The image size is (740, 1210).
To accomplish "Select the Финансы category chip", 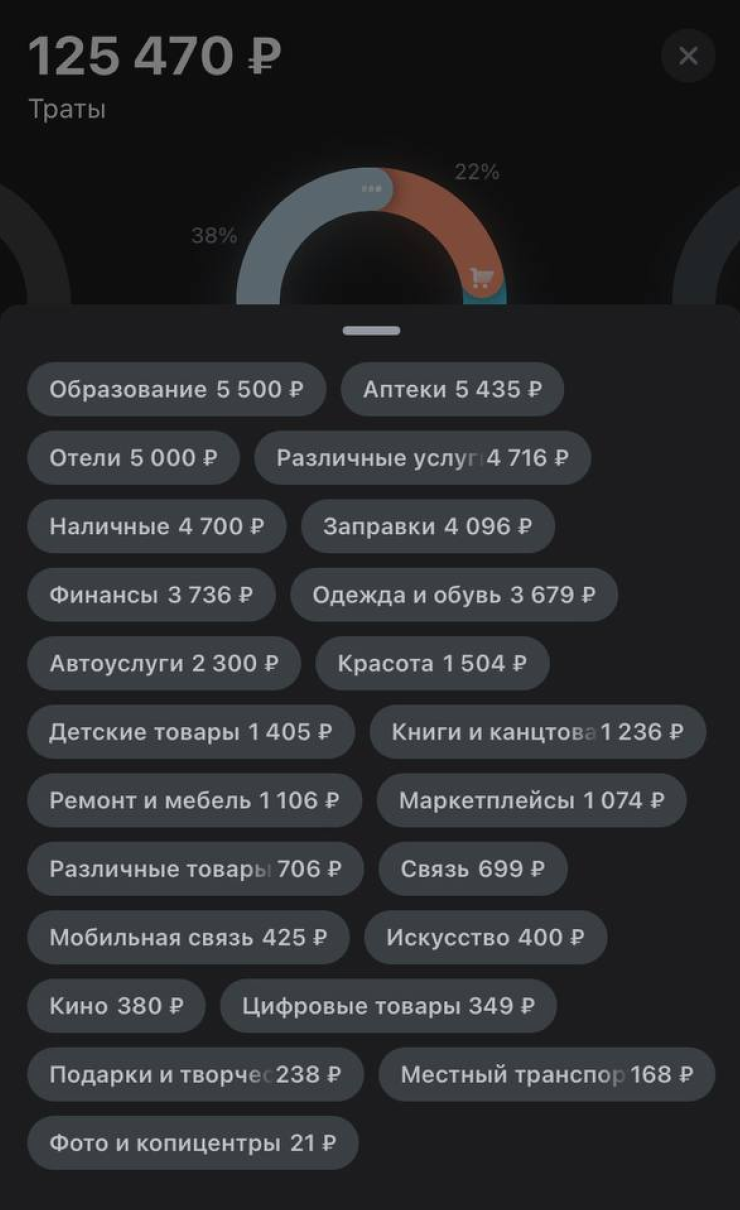I will (x=151, y=595).
